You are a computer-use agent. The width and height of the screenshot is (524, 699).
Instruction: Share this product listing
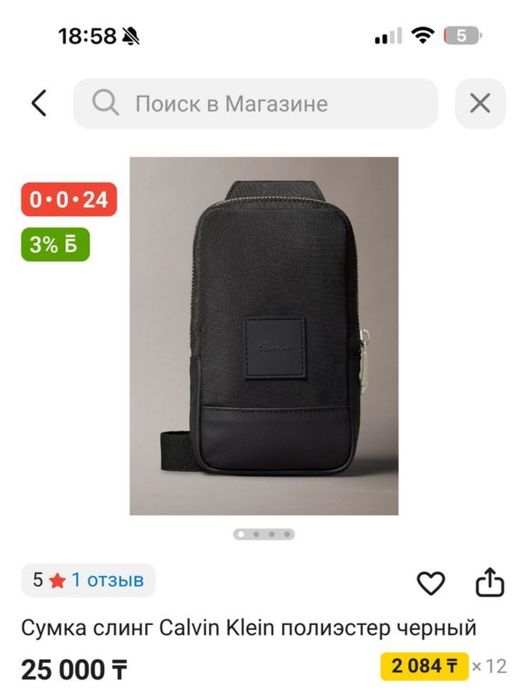489,582
